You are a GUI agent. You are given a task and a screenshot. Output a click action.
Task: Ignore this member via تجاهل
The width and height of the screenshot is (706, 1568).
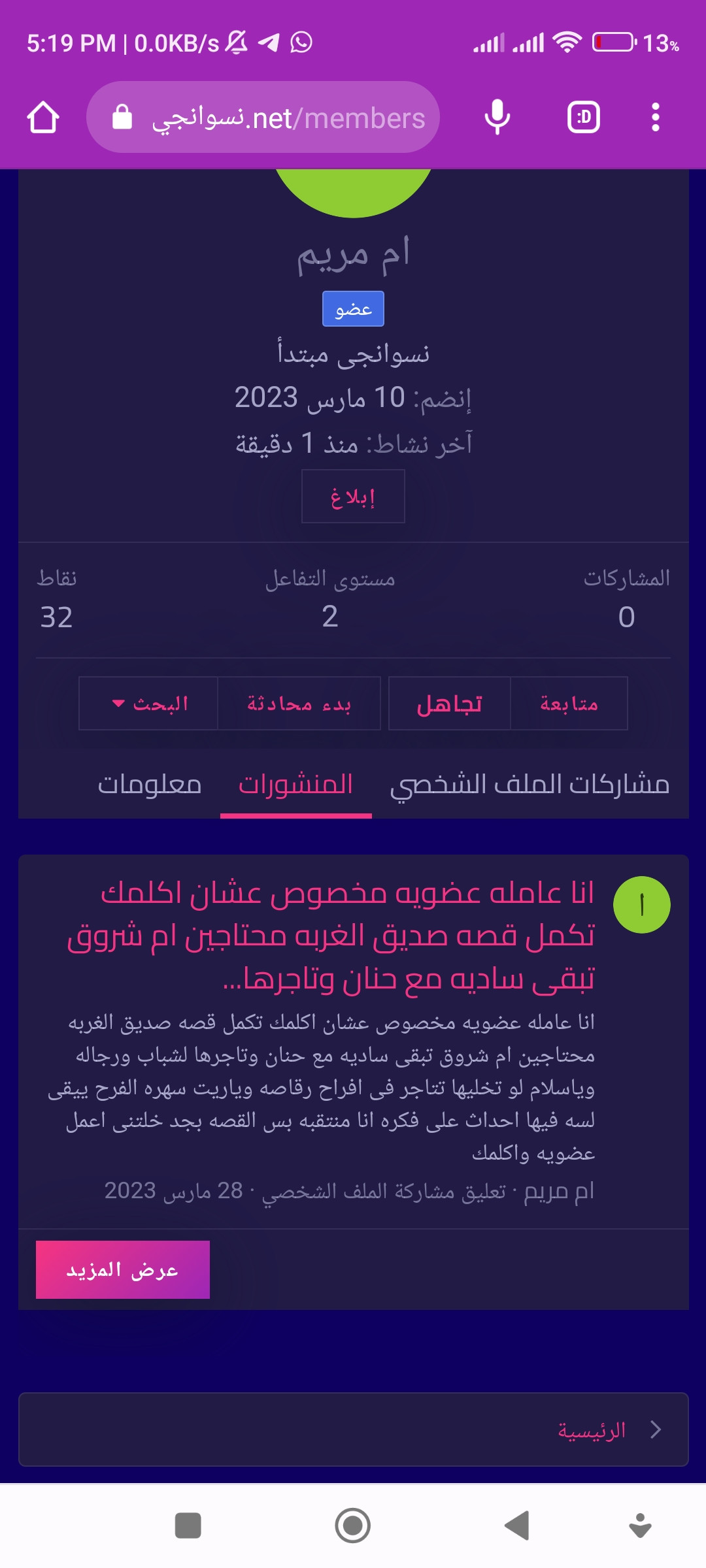pos(450,704)
